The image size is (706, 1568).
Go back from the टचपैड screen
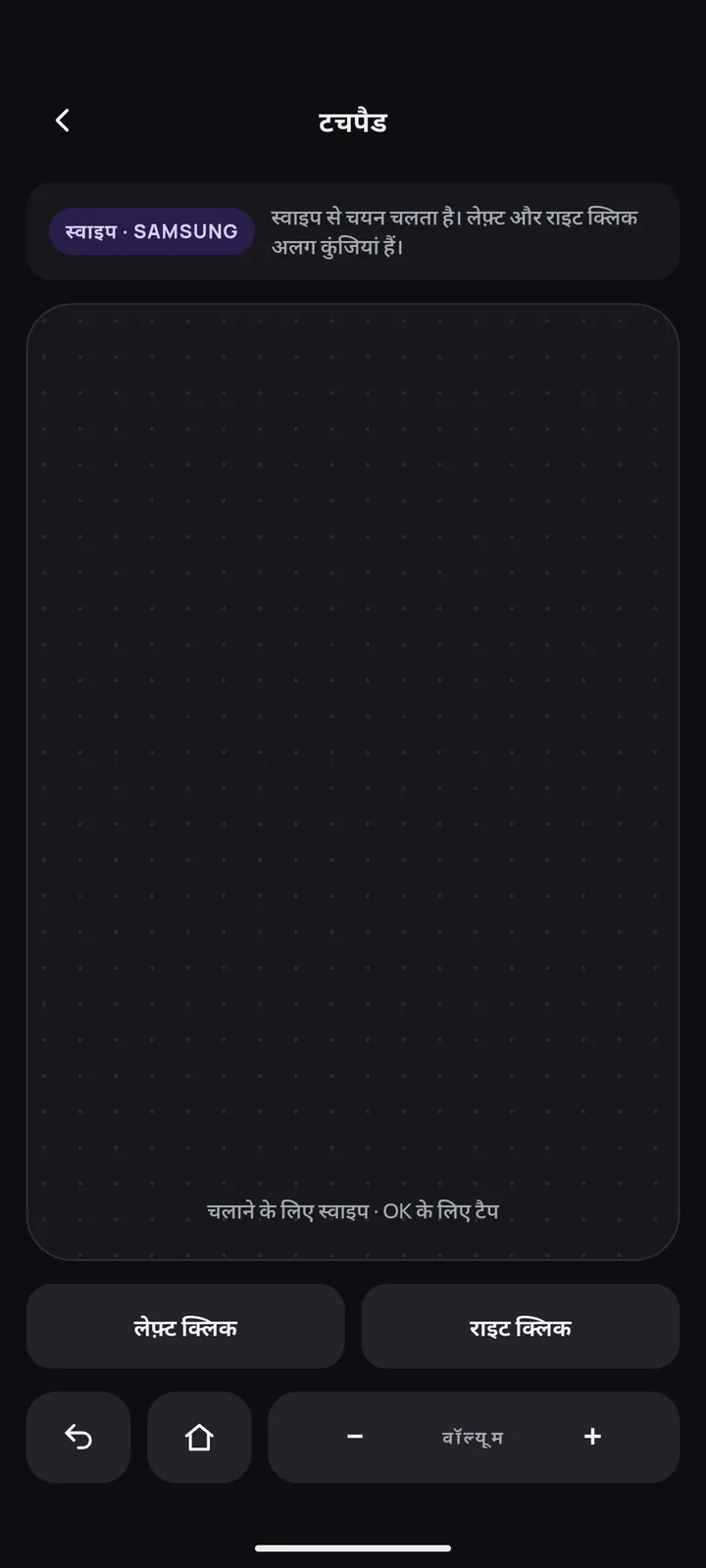63,121
